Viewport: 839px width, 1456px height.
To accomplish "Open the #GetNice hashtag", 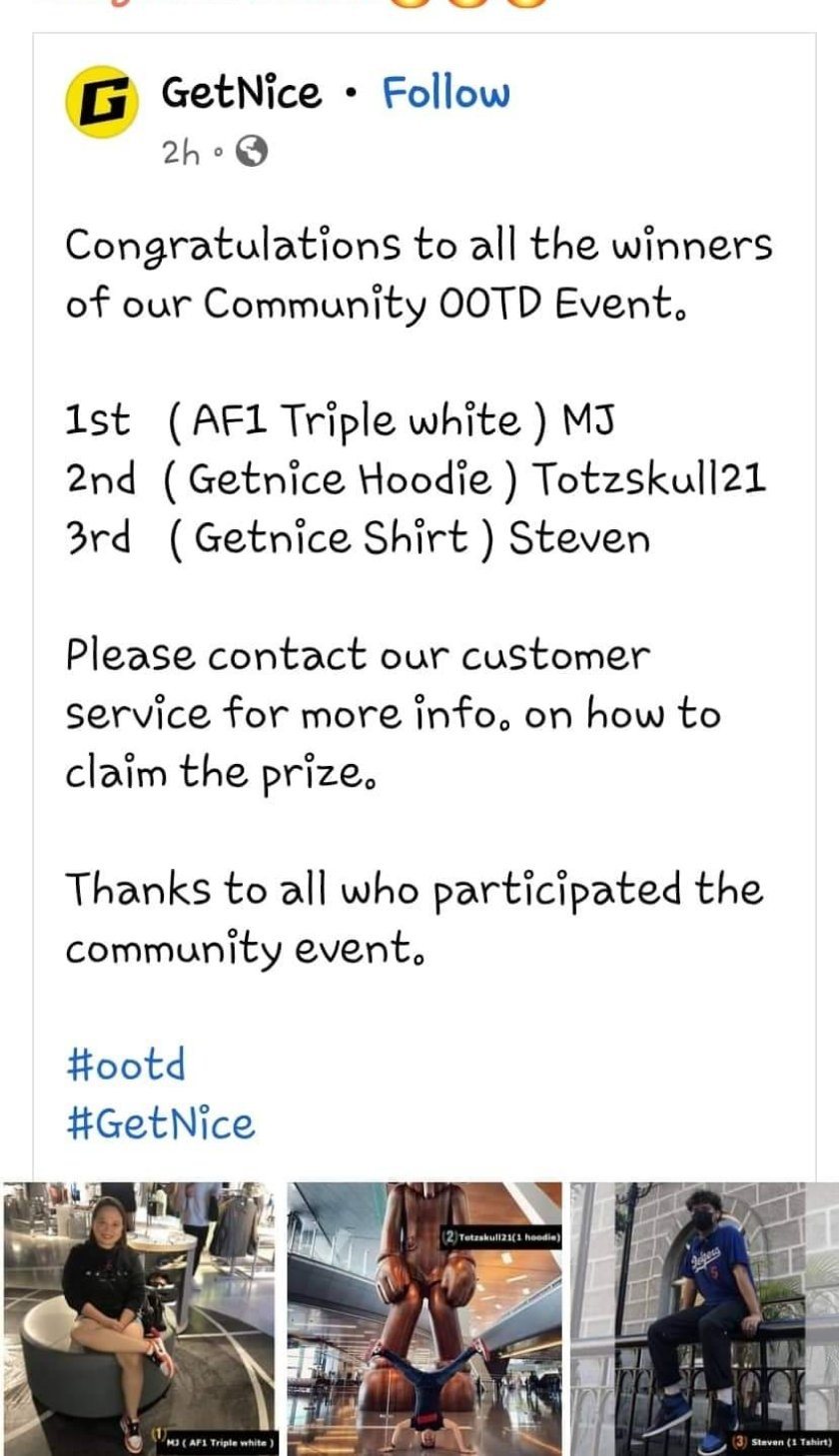I will tap(161, 1122).
